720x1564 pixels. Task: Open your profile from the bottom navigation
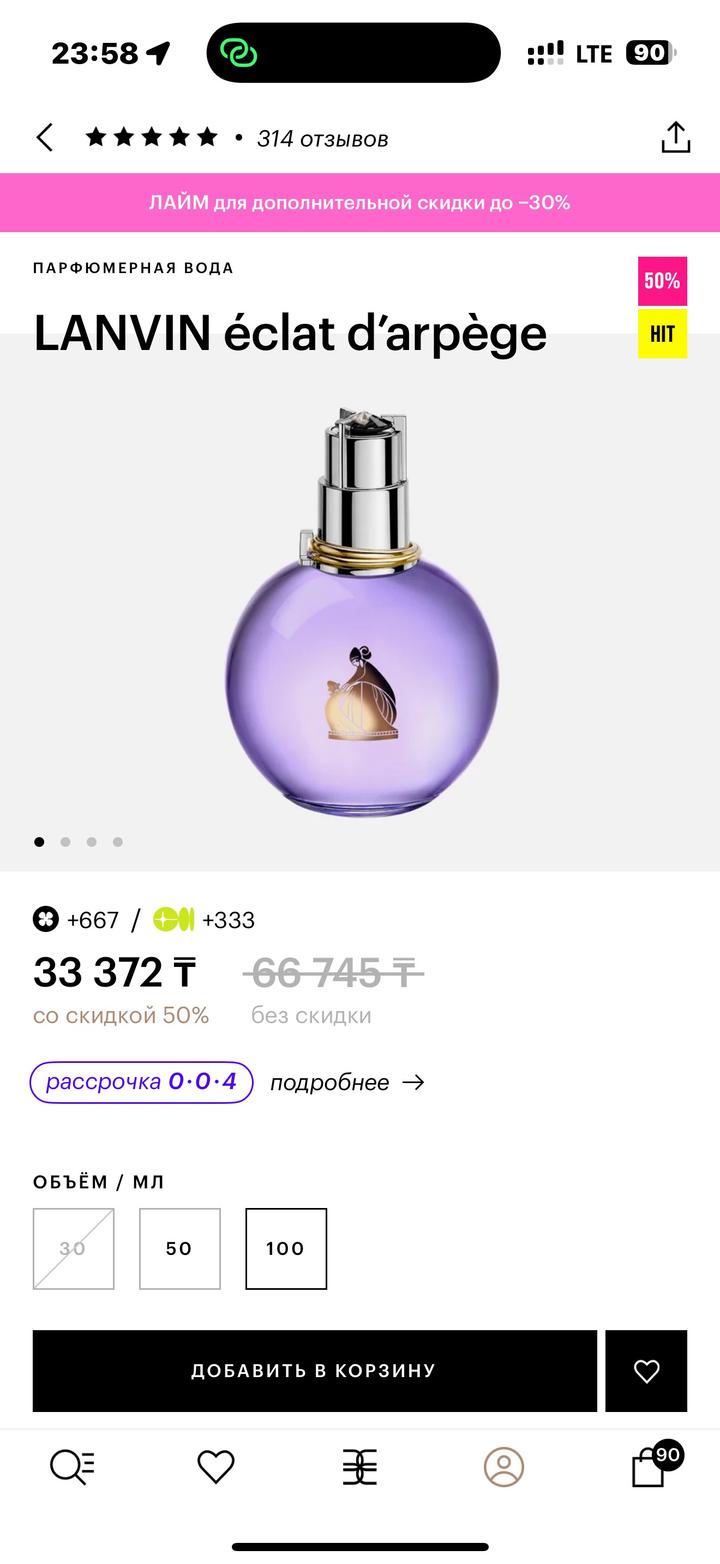click(x=504, y=1467)
